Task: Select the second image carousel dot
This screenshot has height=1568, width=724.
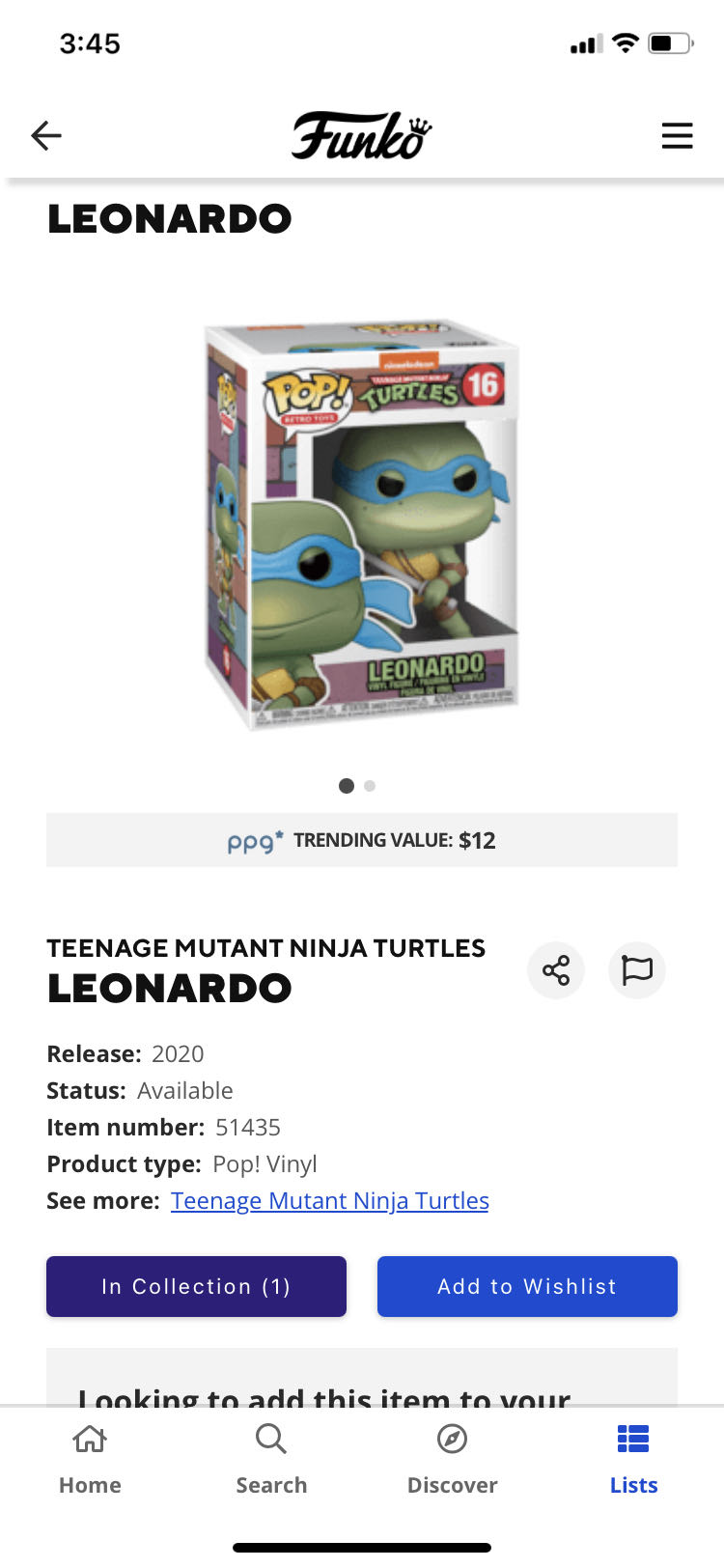Action: click(370, 786)
